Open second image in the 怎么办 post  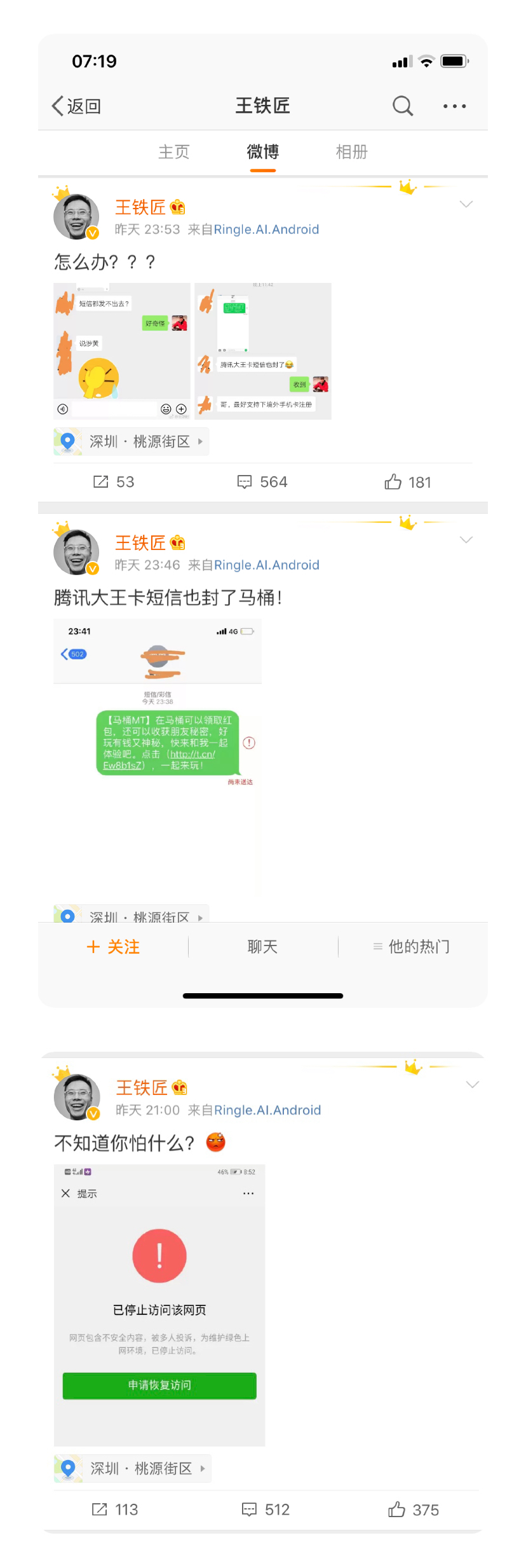(x=263, y=351)
